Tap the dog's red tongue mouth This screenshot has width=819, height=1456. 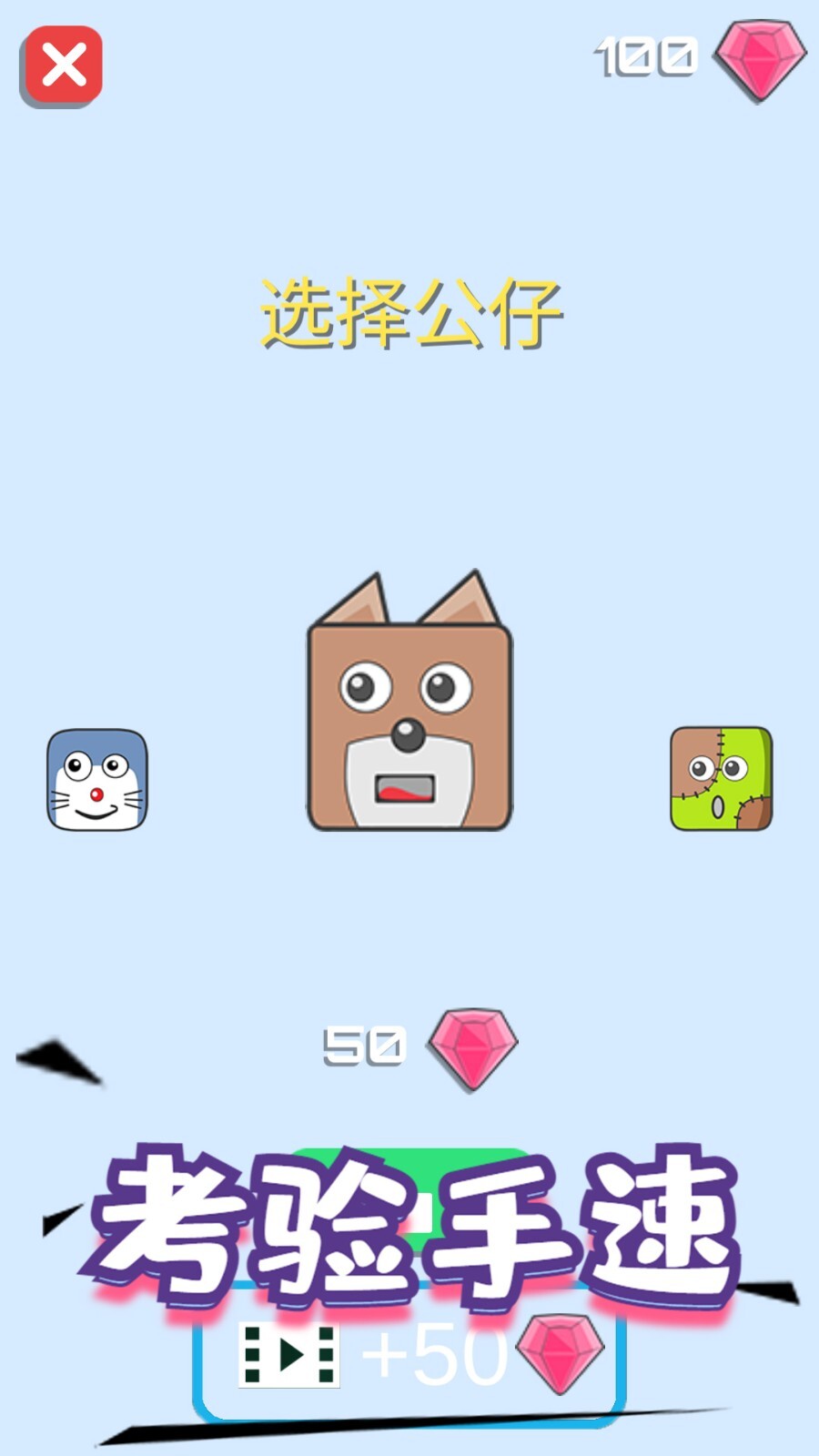pos(407,790)
